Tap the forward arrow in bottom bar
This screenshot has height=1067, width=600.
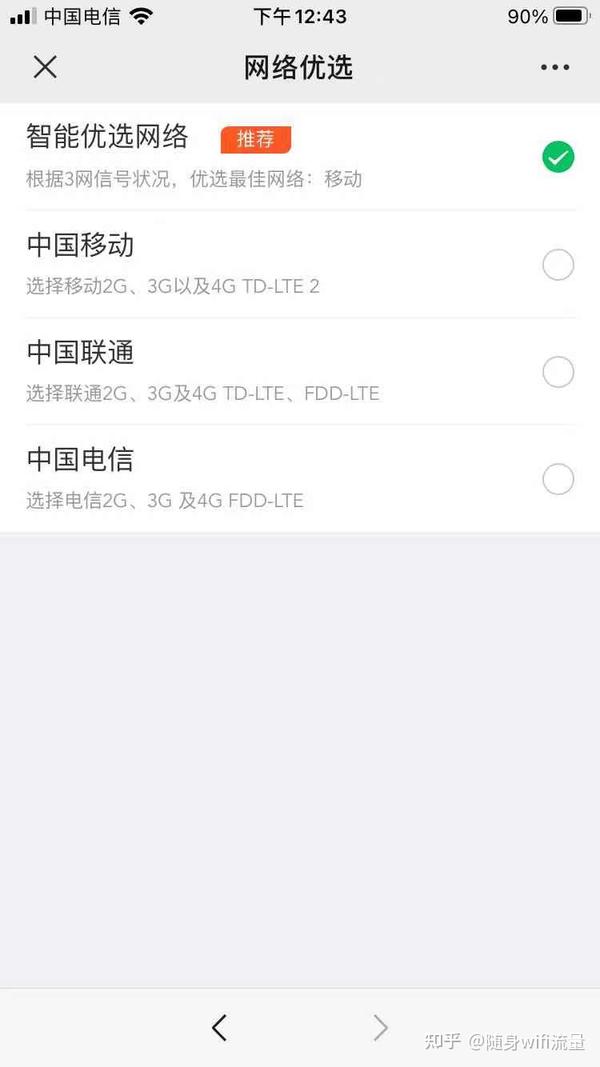pos(380,1028)
